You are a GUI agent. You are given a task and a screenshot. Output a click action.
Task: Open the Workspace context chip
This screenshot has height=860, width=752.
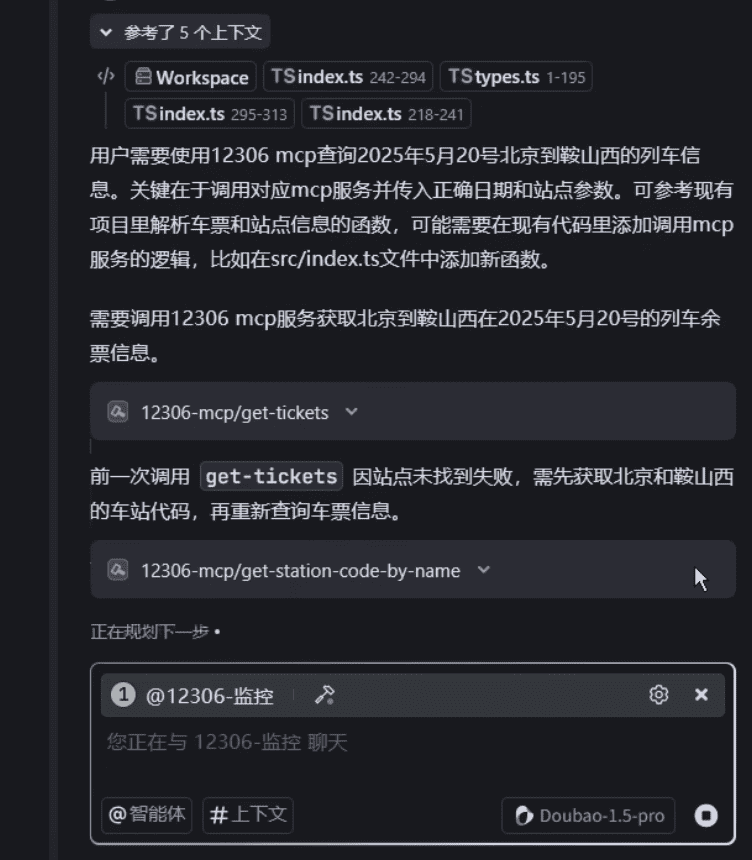(x=190, y=77)
